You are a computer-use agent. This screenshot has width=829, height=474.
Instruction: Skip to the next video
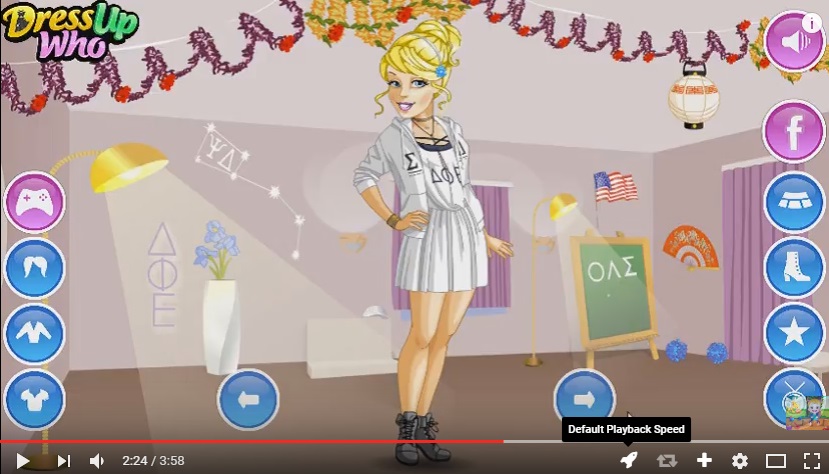(64, 460)
